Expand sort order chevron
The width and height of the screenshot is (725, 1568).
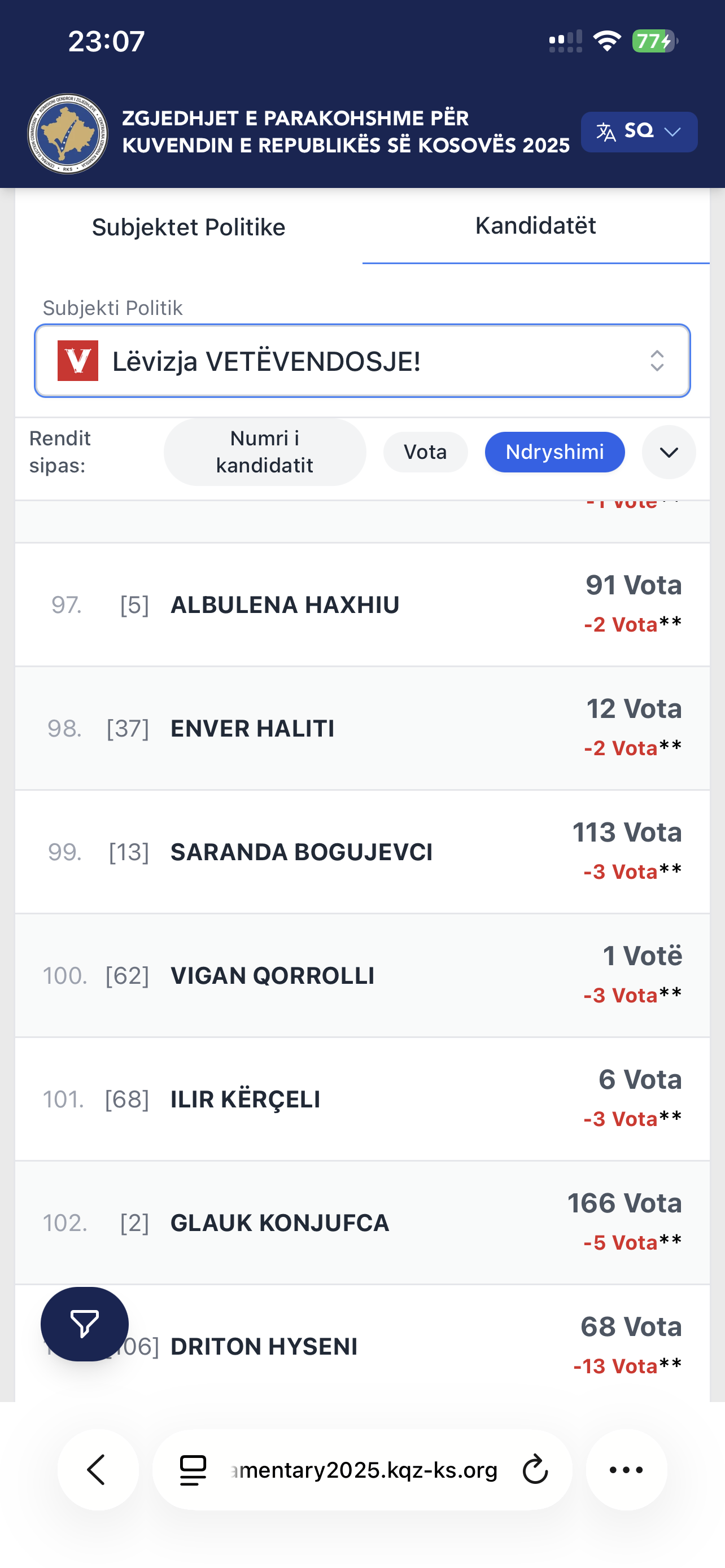tap(669, 452)
